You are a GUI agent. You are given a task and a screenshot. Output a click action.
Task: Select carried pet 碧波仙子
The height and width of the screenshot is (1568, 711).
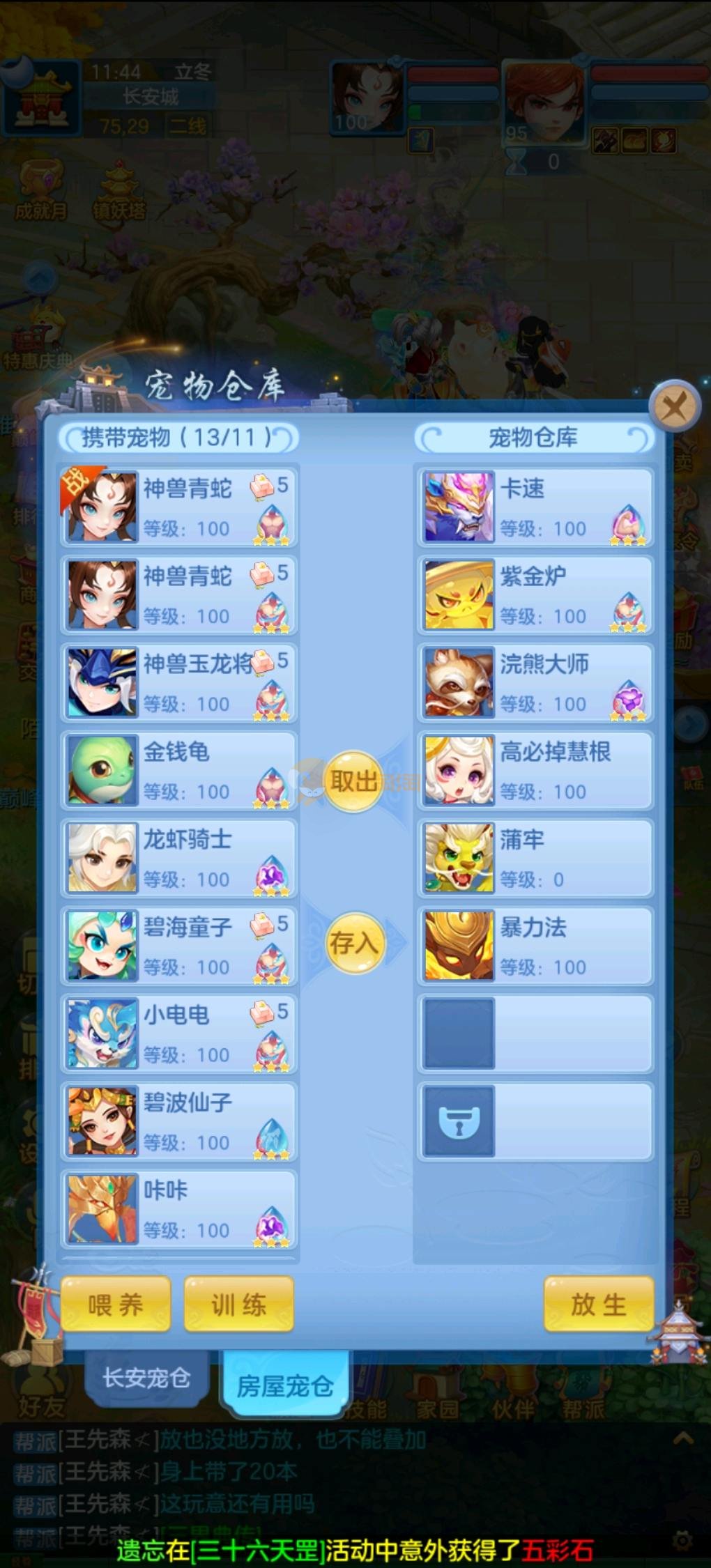click(x=179, y=1121)
